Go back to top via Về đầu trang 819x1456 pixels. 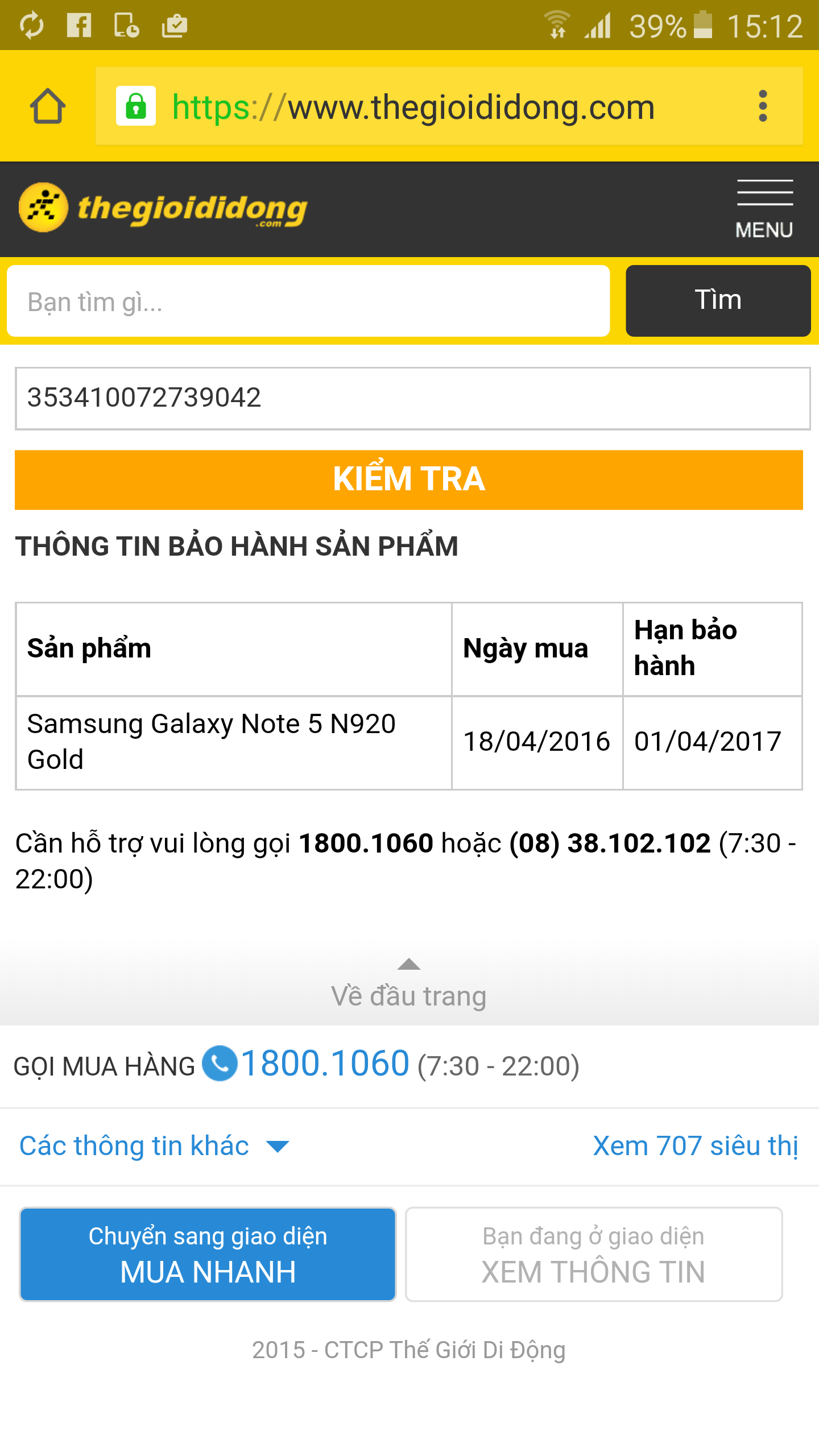click(409, 986)
